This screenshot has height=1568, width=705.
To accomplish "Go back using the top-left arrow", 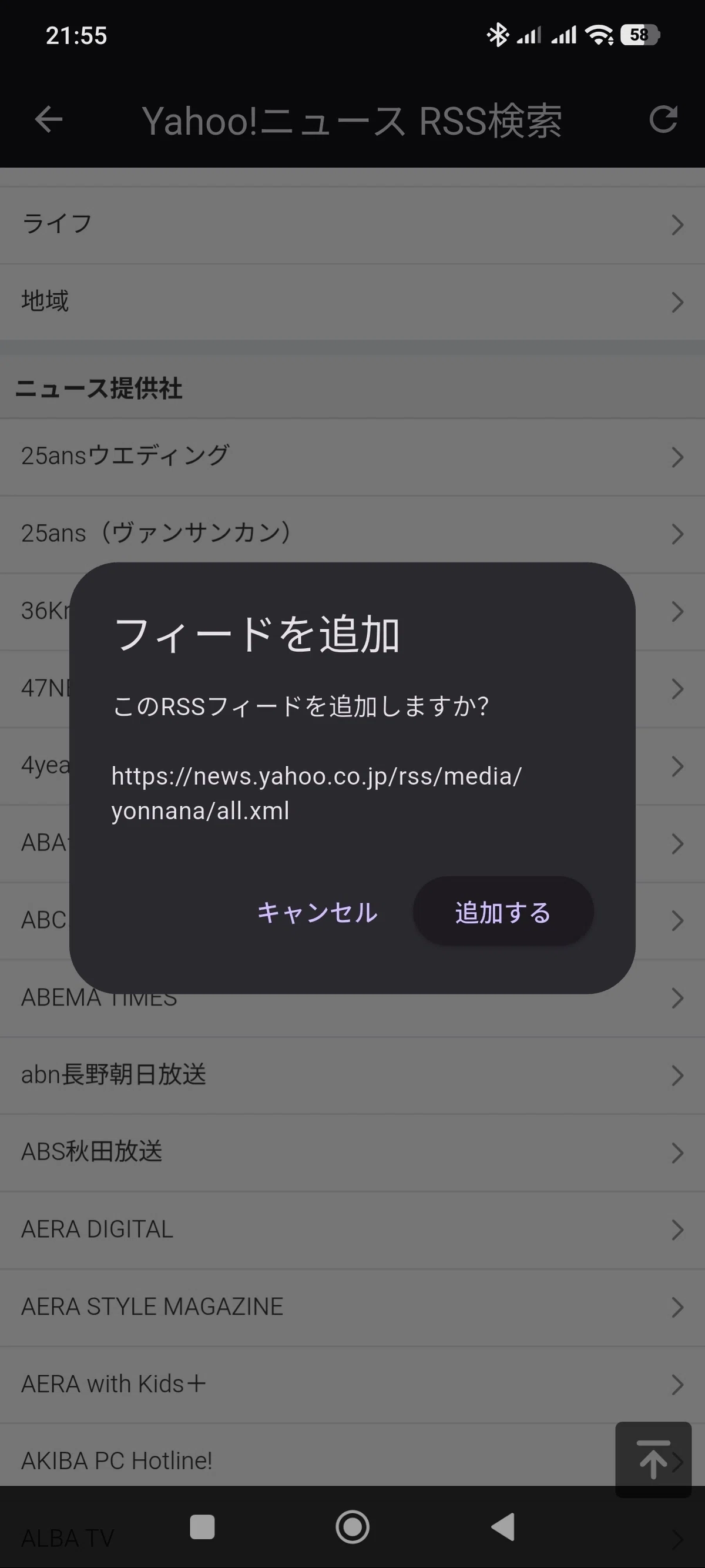I will (x=49, y=119).
